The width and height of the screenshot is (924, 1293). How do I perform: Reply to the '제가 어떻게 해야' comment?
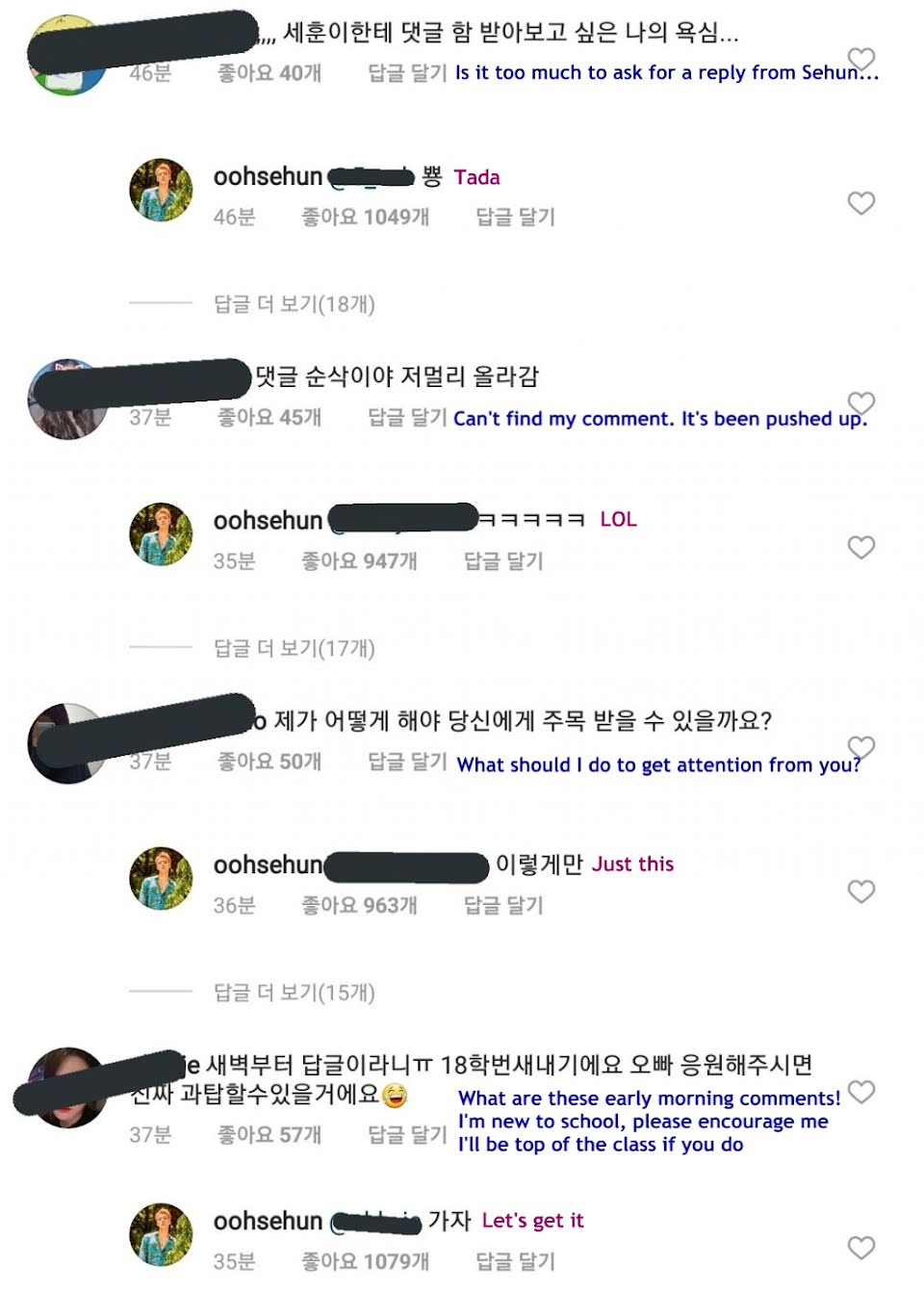click(x=407, y=763)
